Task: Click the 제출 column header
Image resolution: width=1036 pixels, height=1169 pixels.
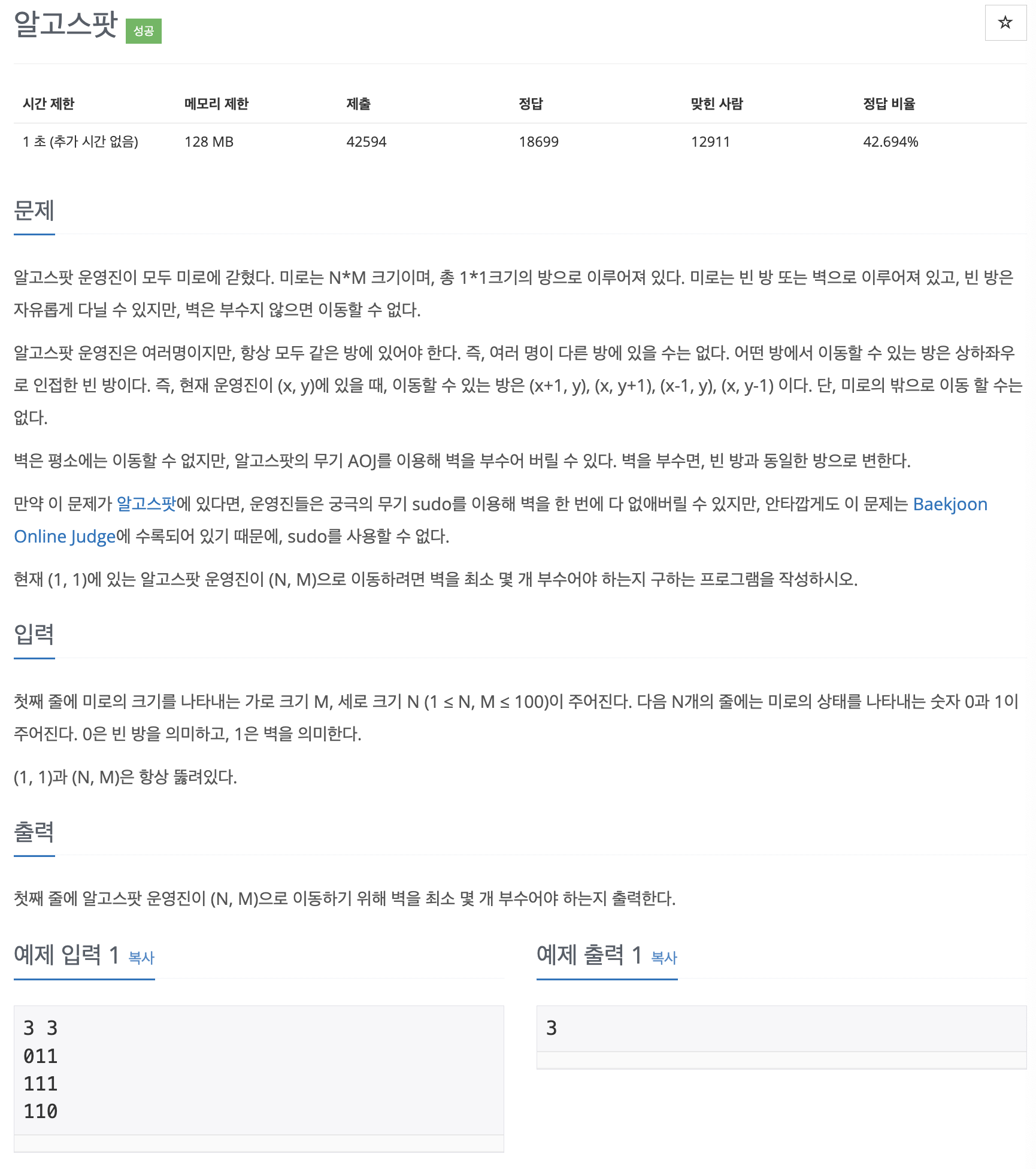Action: point(358,104)
